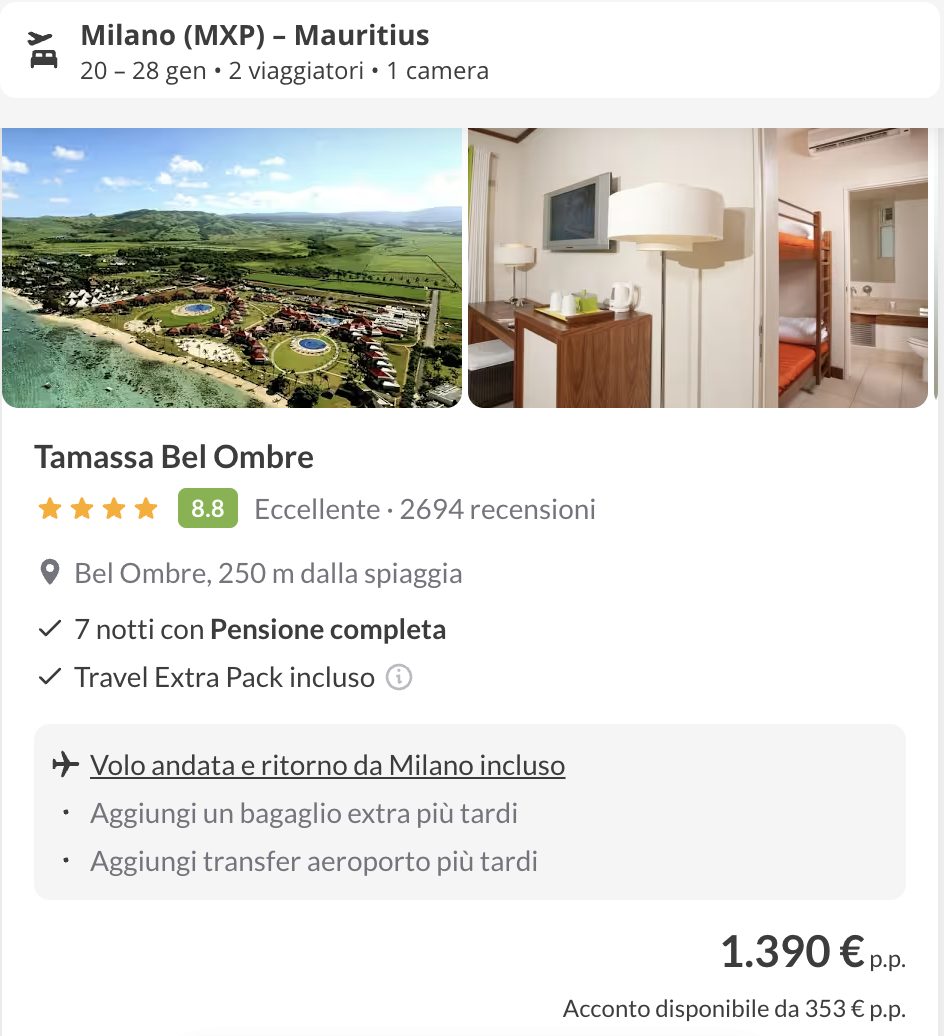Click the airplane icon beside the flight details
Screen dimensions: 944x1036
64,763
